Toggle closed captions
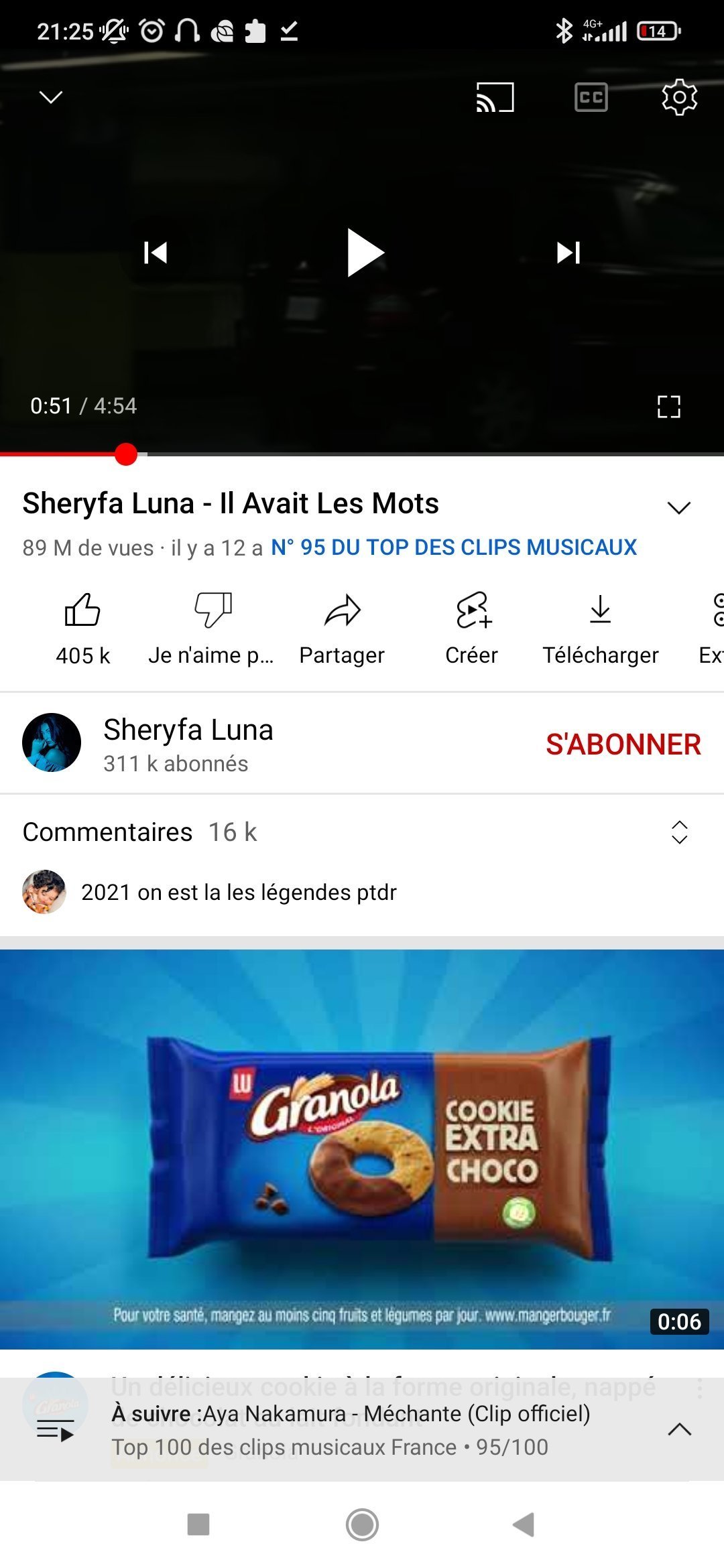 591,98
